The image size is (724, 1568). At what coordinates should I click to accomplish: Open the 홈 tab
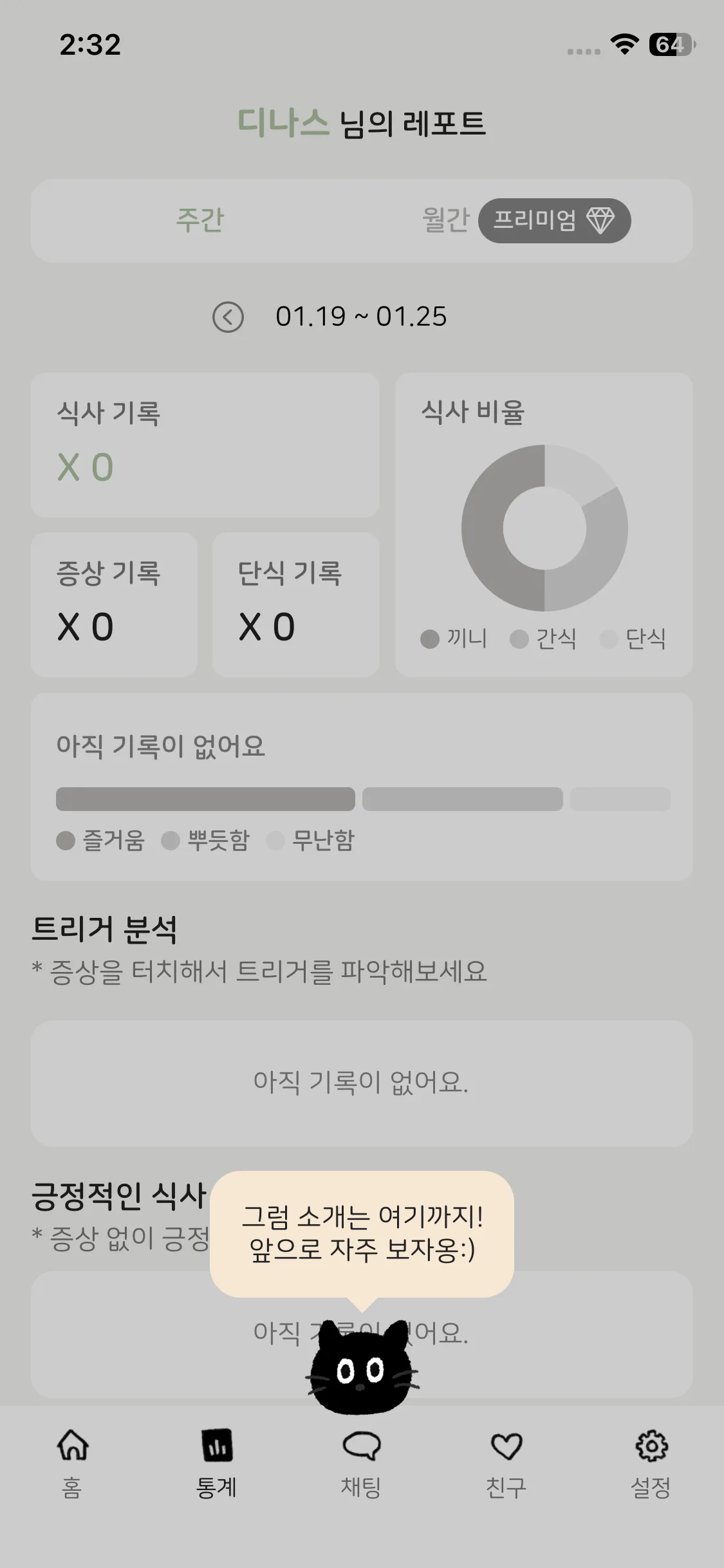click(72, 1462)
